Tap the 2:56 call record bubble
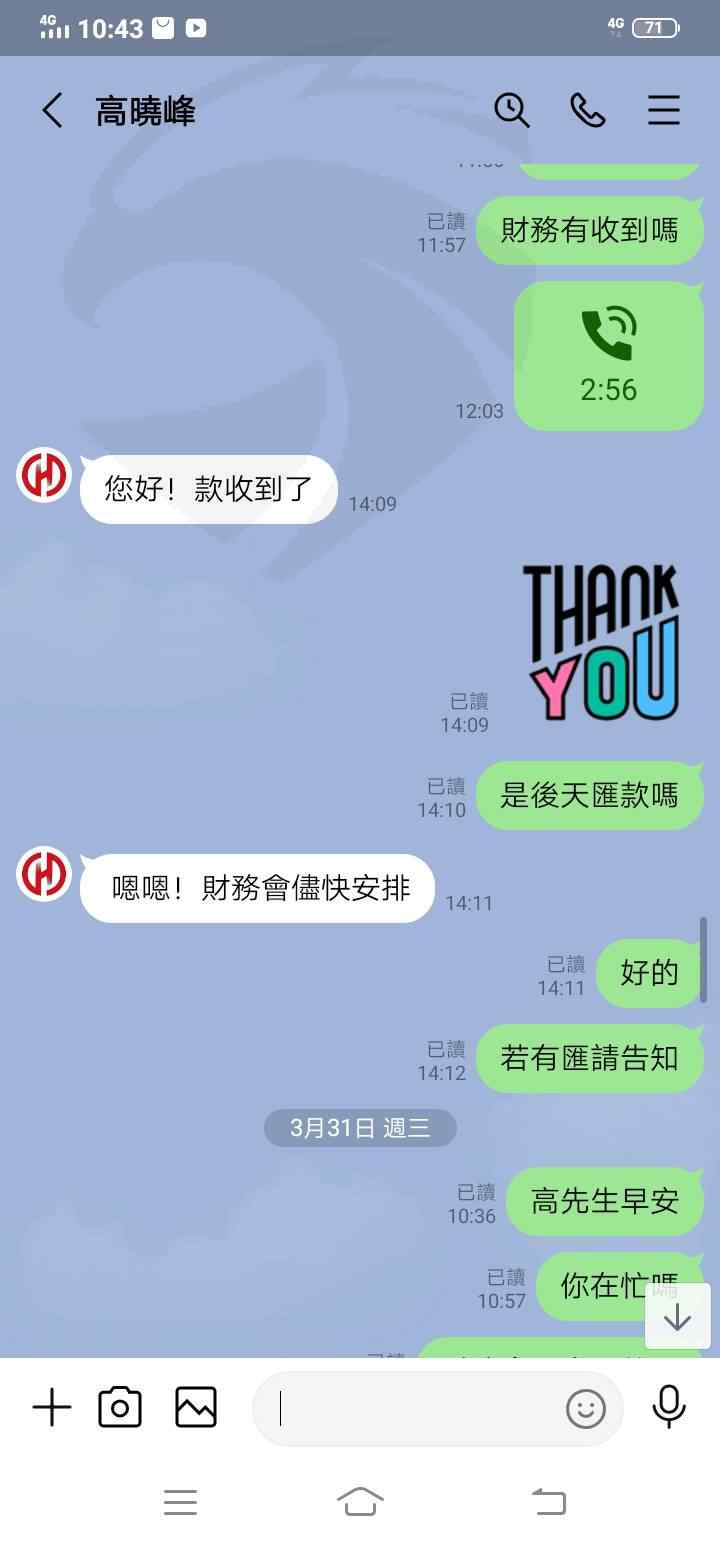Viewport: 720px width, 1544px height. tap(609, 356)
